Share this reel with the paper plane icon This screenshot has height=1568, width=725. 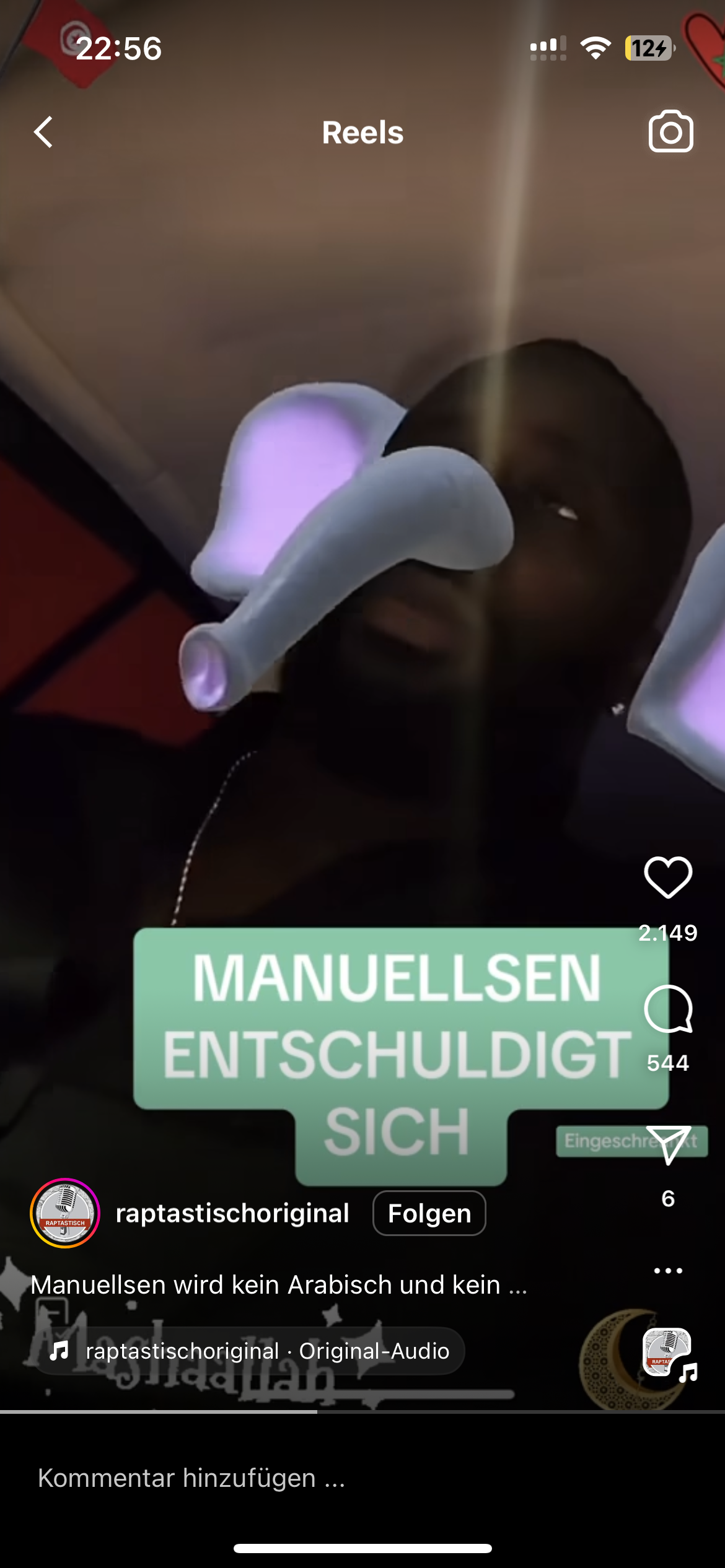[668, 1144]
